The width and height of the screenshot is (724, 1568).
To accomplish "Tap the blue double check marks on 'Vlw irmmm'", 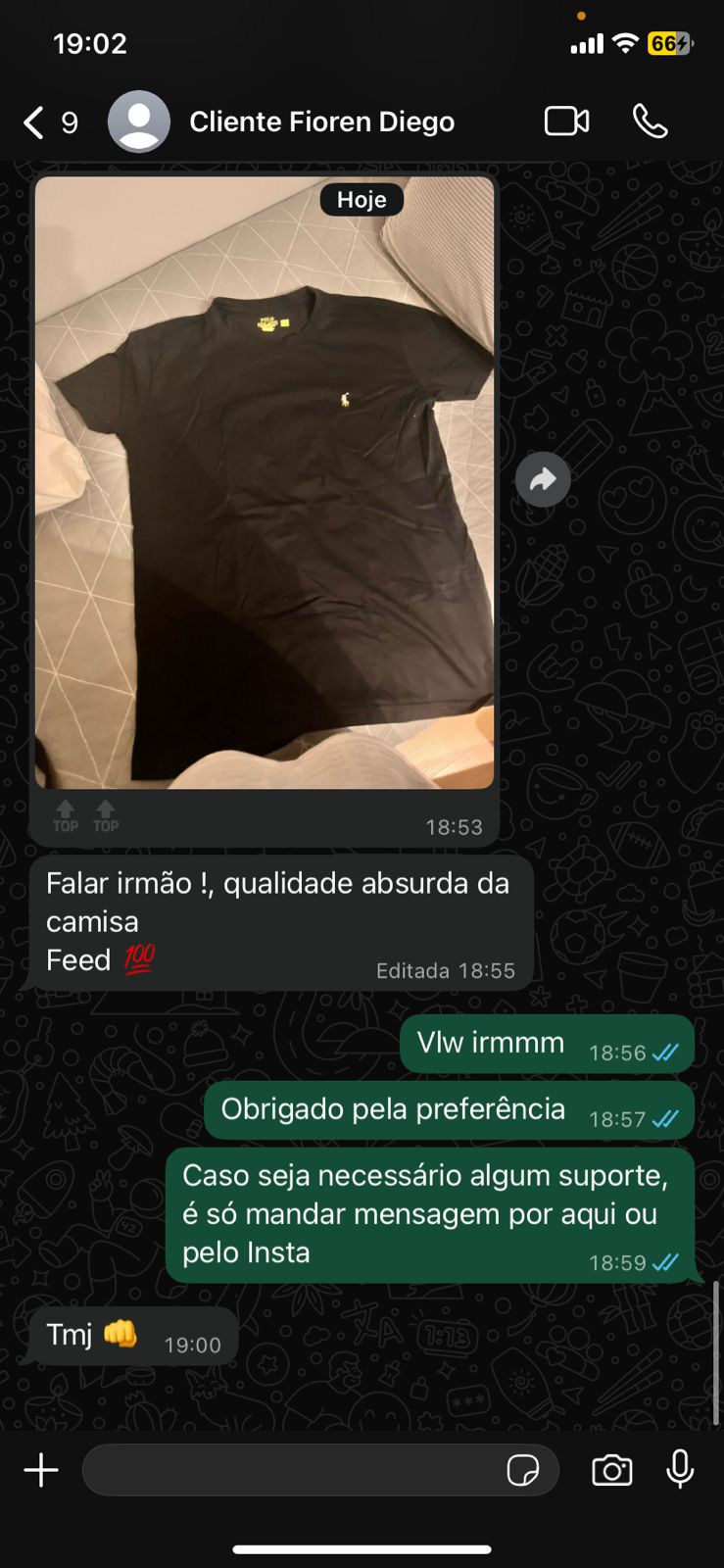I will 667,1053.
